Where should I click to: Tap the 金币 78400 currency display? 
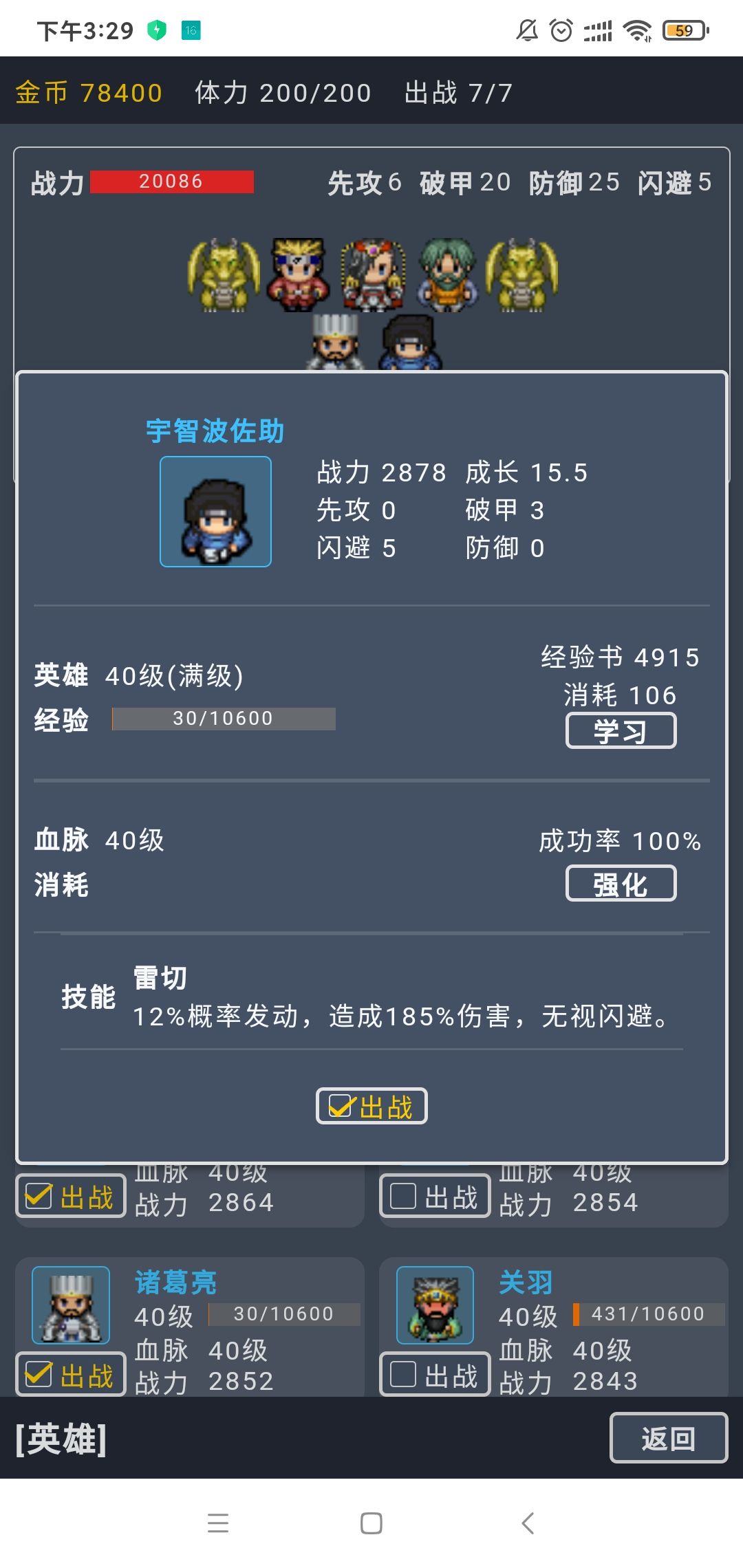tap(88, 91)
